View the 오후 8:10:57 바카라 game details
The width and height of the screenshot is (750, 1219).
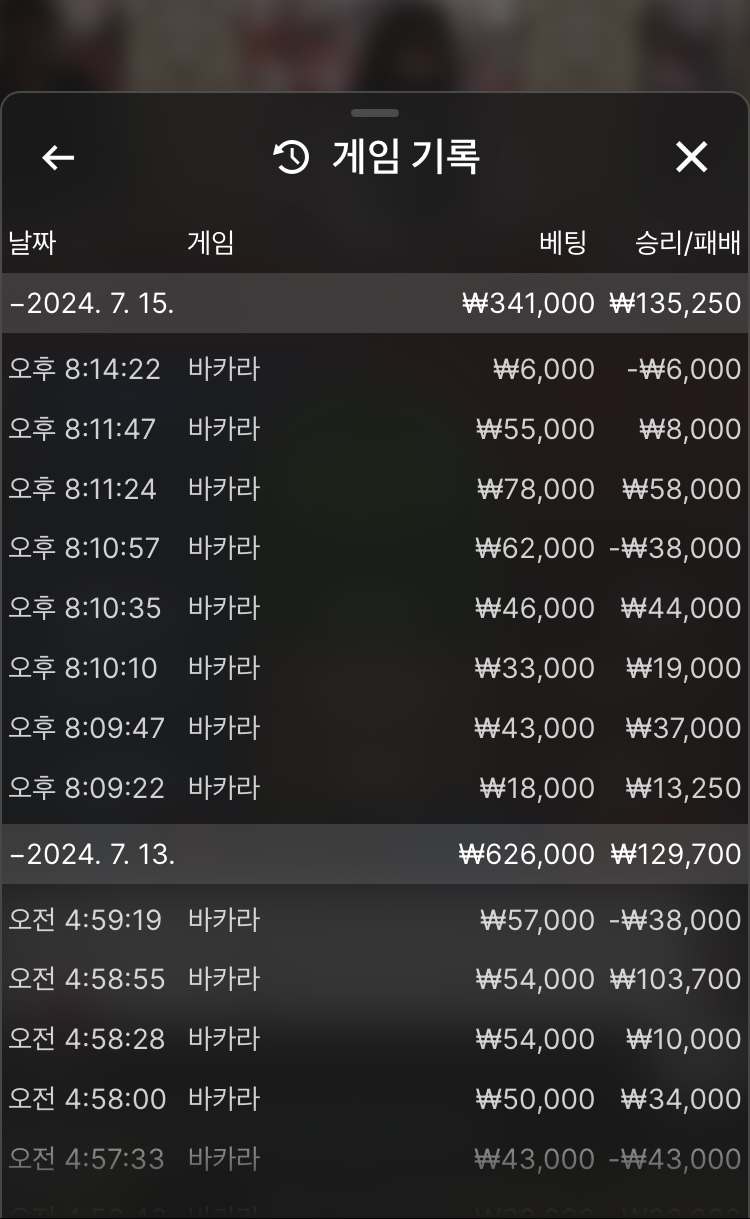click(375, 548)
